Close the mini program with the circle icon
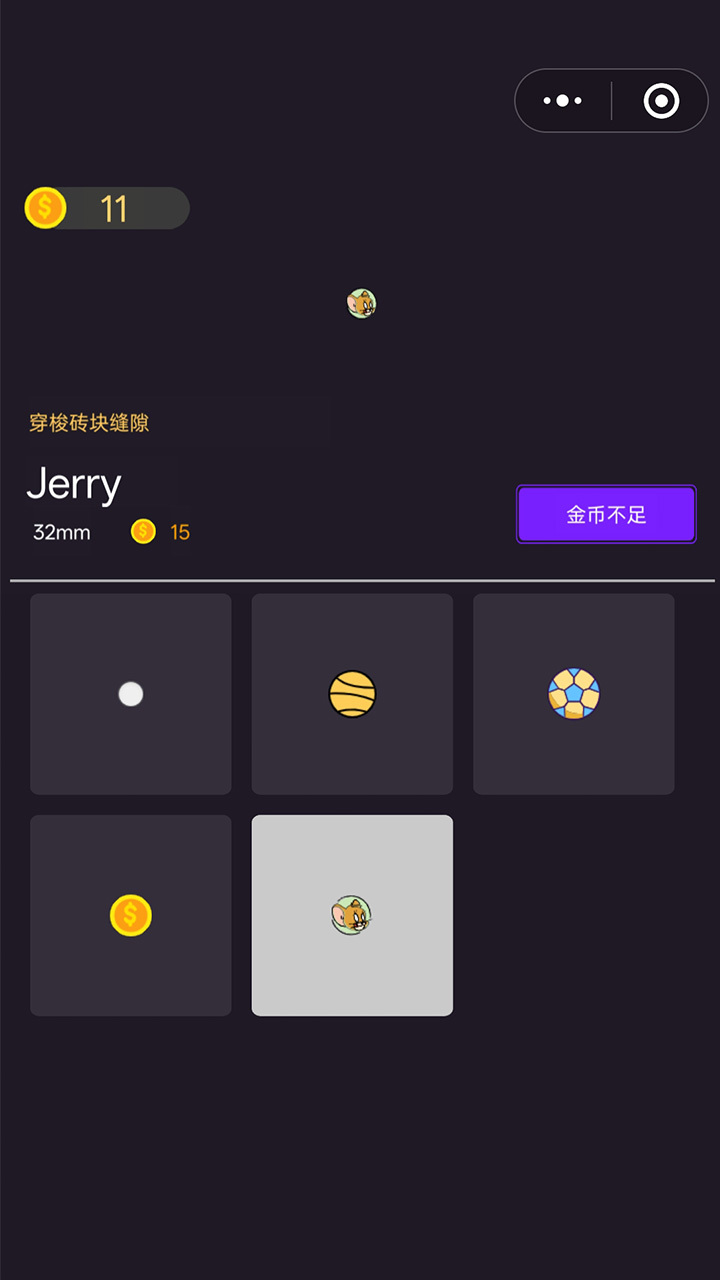This screenshot has width=720, height=1280. (x=661, y=101)
